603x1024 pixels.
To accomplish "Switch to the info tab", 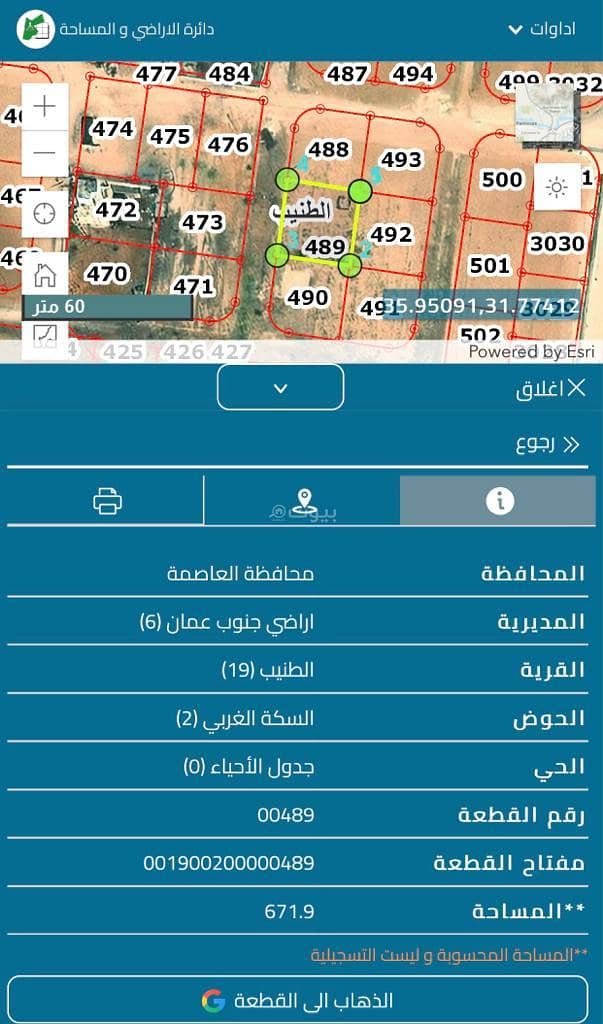I will tap(498, 501).
